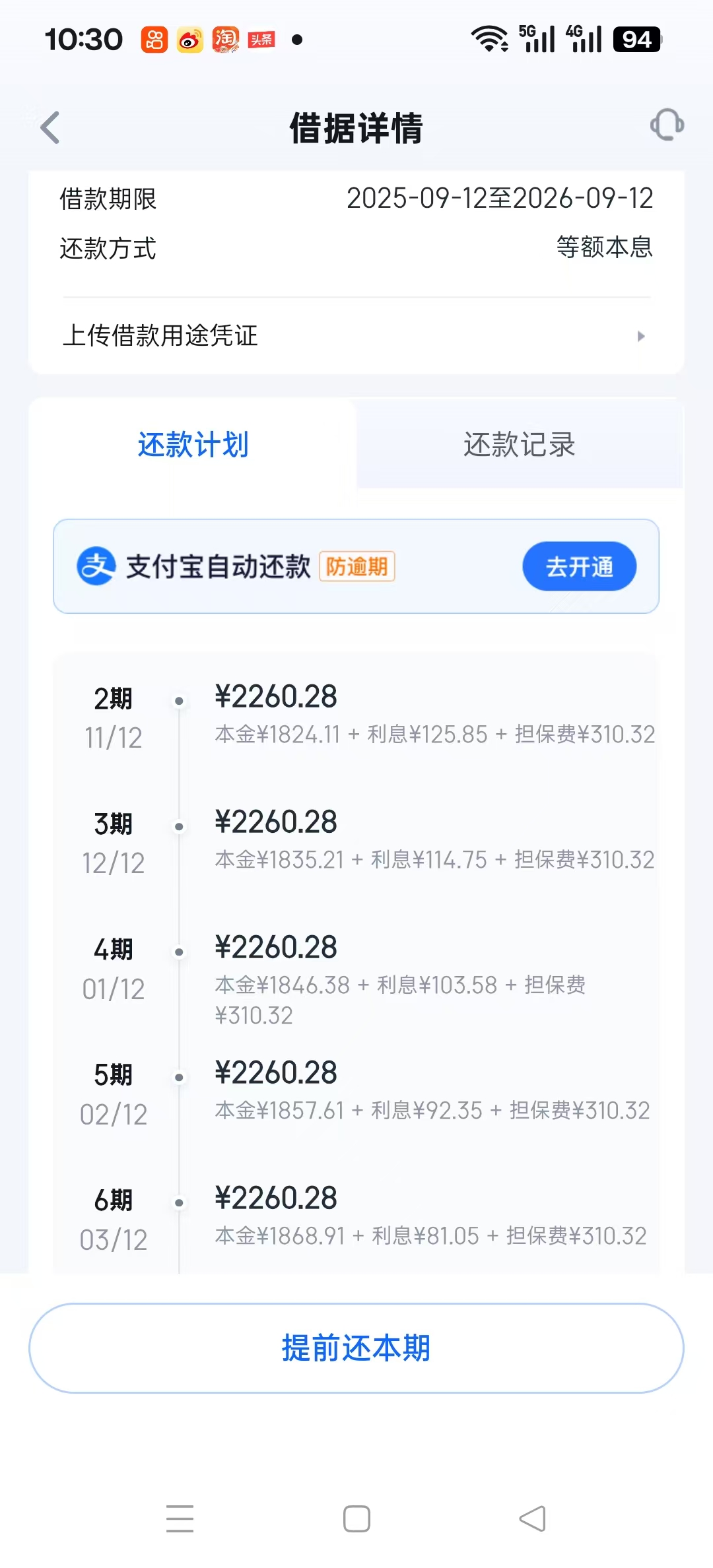Screen dimensions: 713x1568
Task: Tap 去开通 for Alipay auto repayment
Action: [579, 566]
